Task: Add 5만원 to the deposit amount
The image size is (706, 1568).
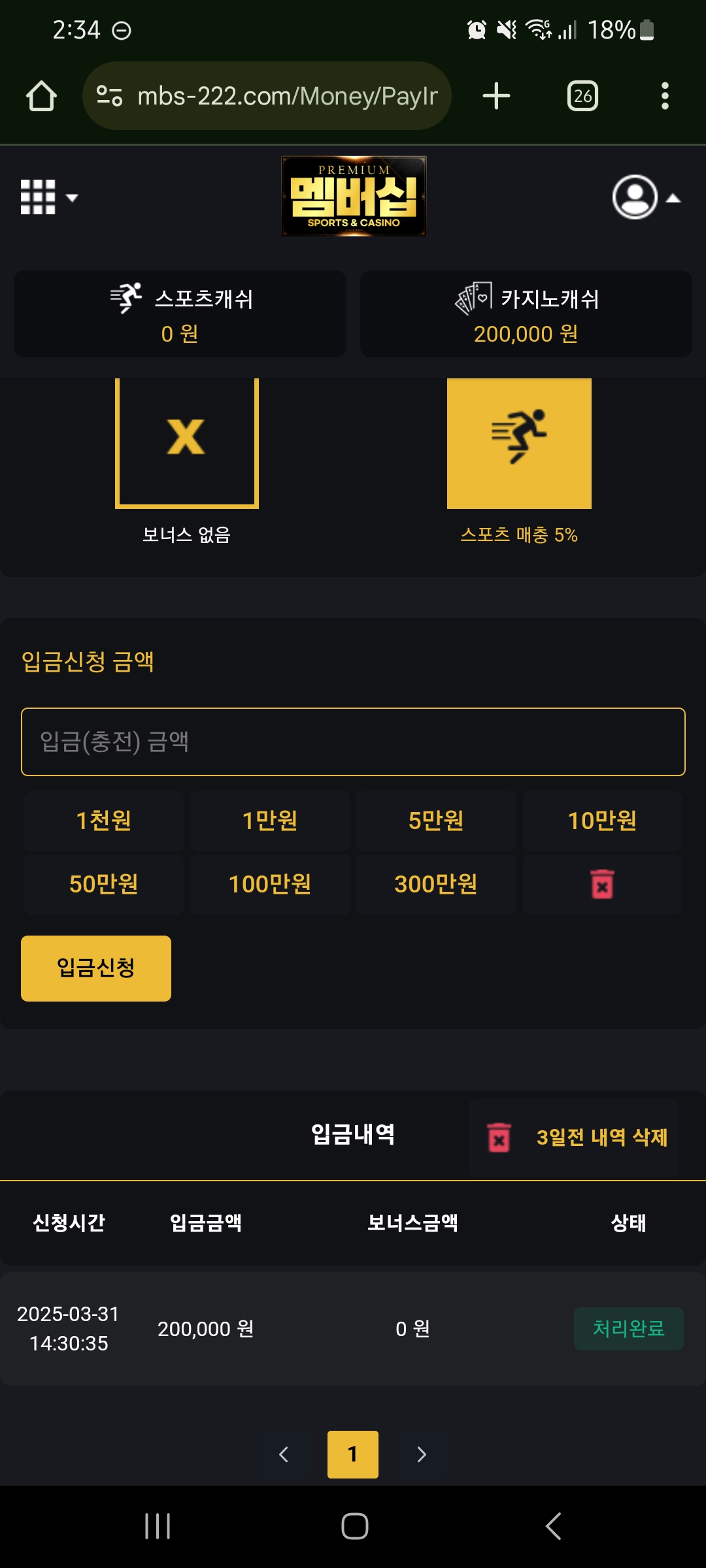Action: click(436, 821)
